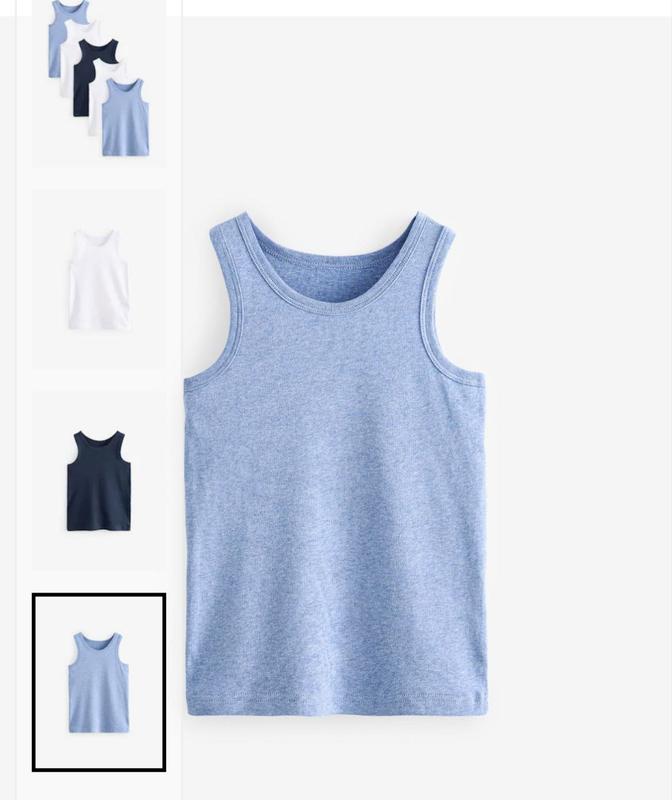Select the white vest thumbnail

[98, 279]
